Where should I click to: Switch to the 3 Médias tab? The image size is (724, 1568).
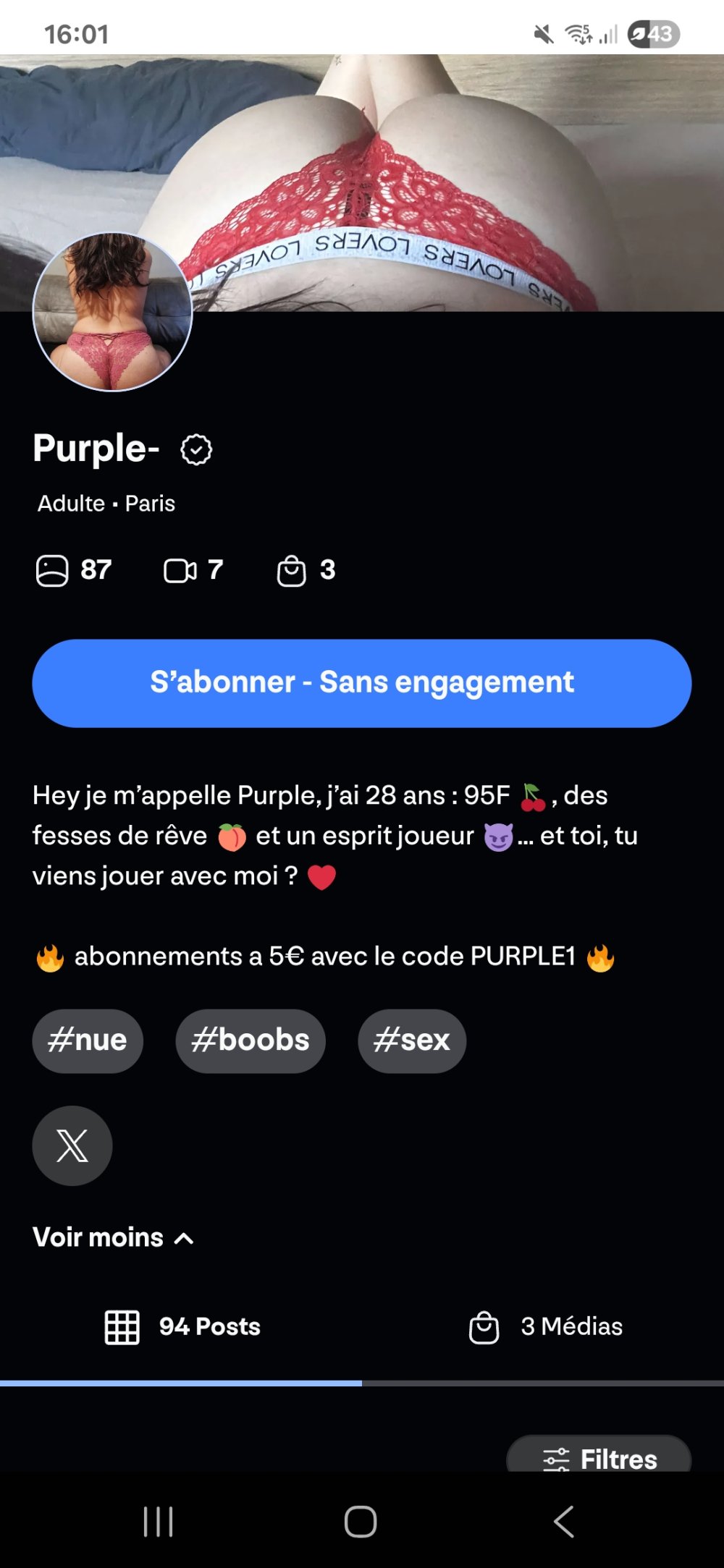[546, 1326]
